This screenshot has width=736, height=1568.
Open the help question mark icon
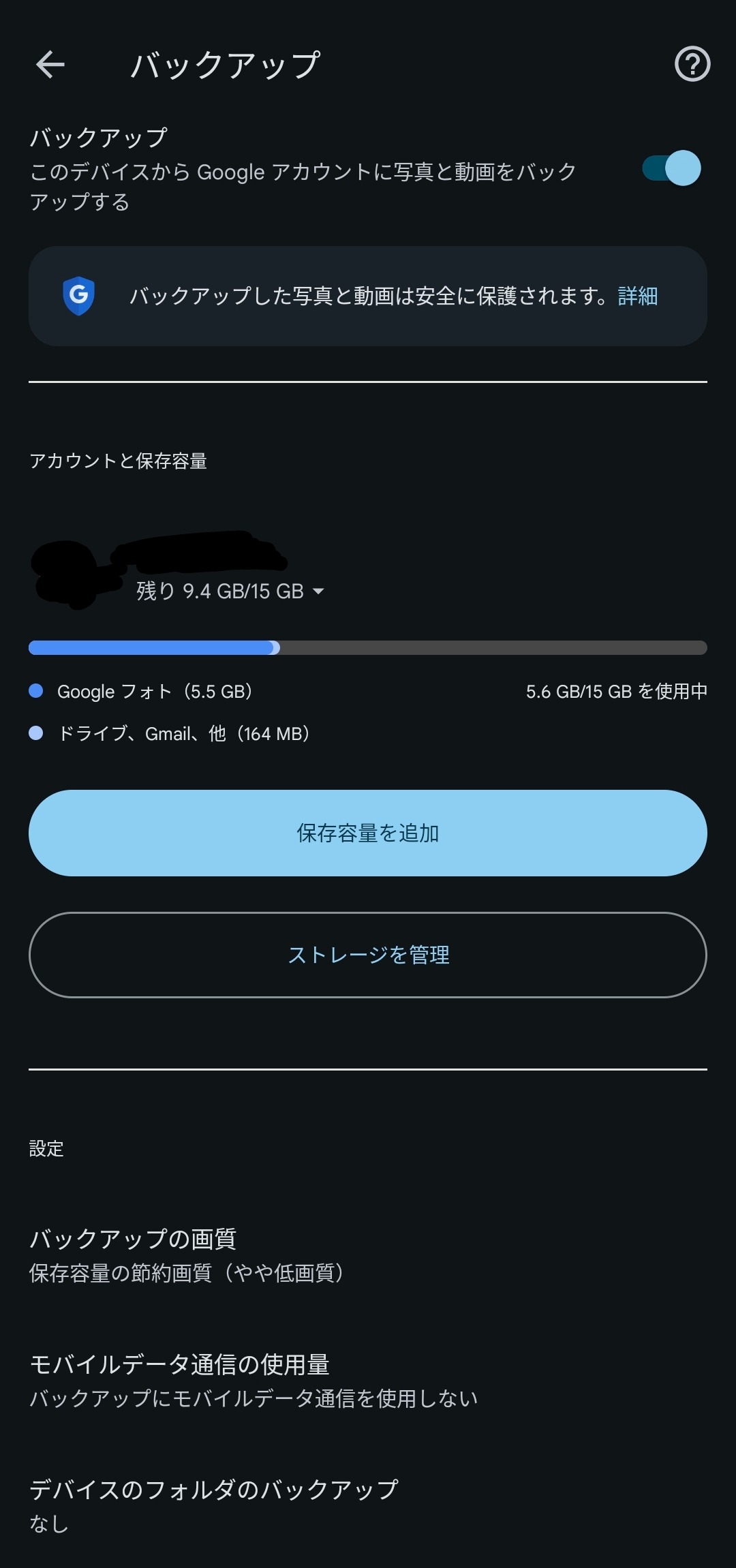(x=692, y=65)
